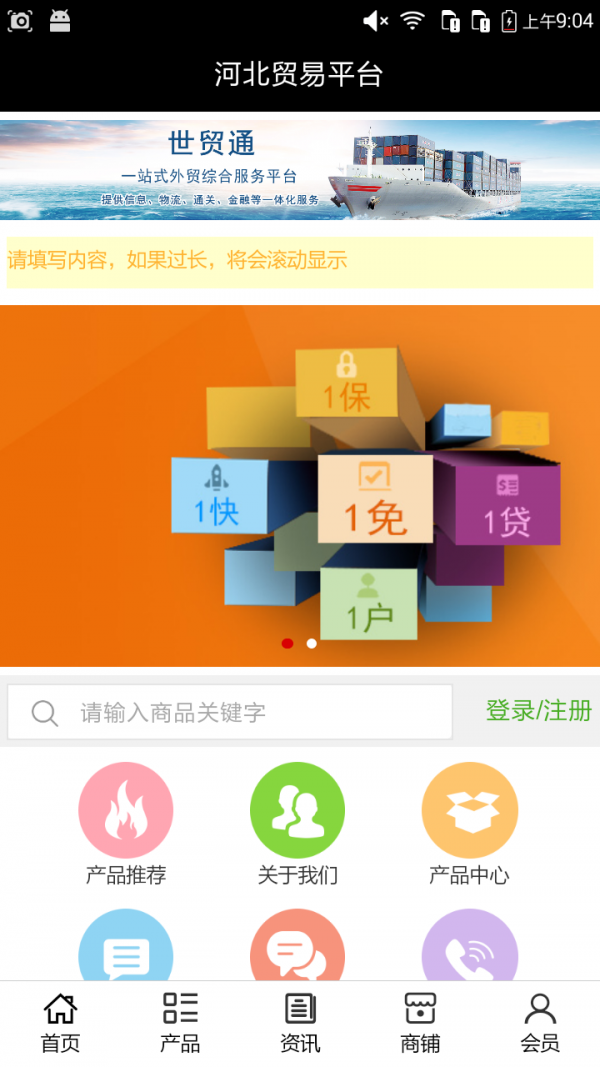
Task: Switch to the 首页 home tab
Action: (x=60, y=1022)
